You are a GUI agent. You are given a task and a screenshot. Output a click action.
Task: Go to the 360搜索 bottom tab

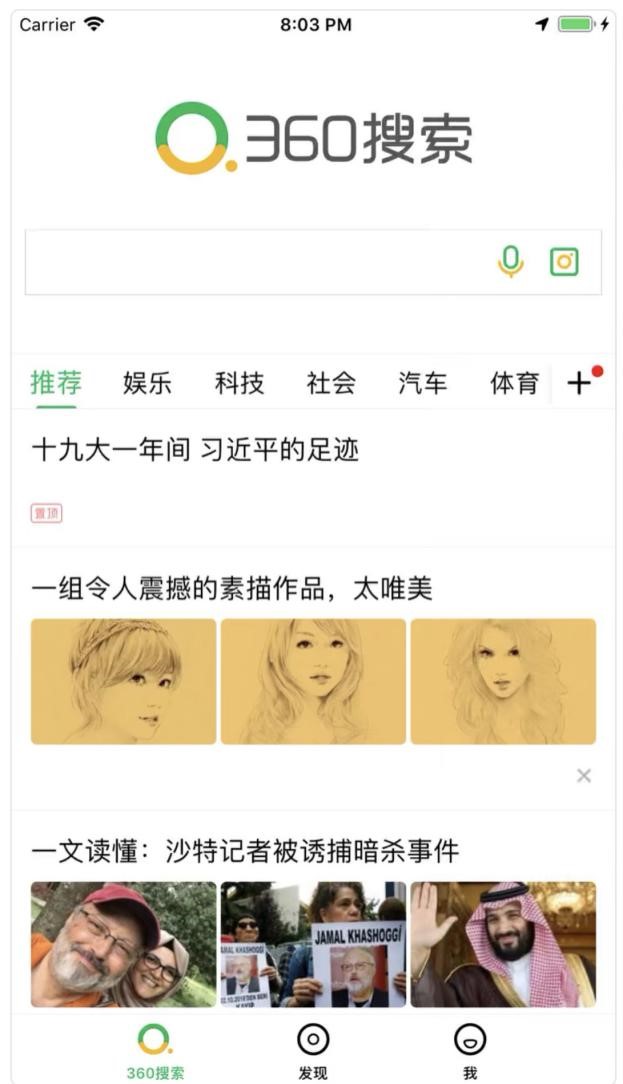coord(155,1050)
